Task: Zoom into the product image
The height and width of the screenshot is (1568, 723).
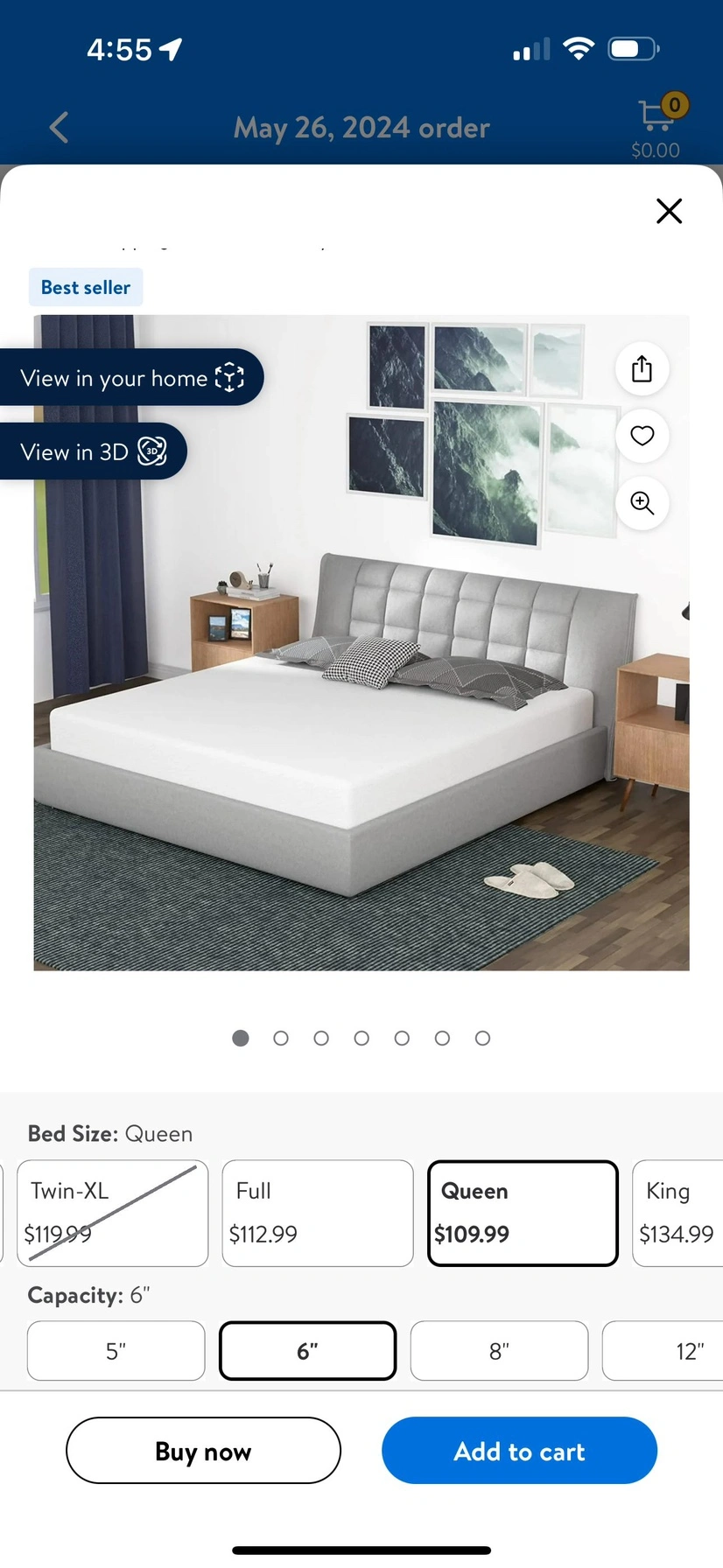Action: click(x=642, y=503)
